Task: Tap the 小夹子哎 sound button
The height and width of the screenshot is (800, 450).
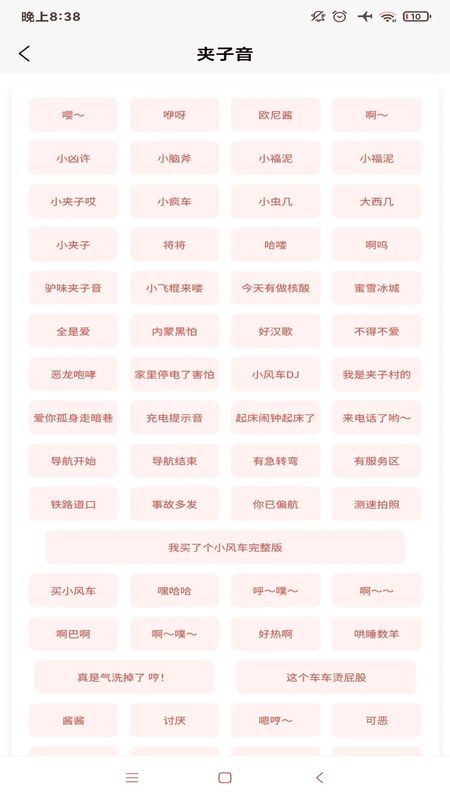Action: (73, 202)
